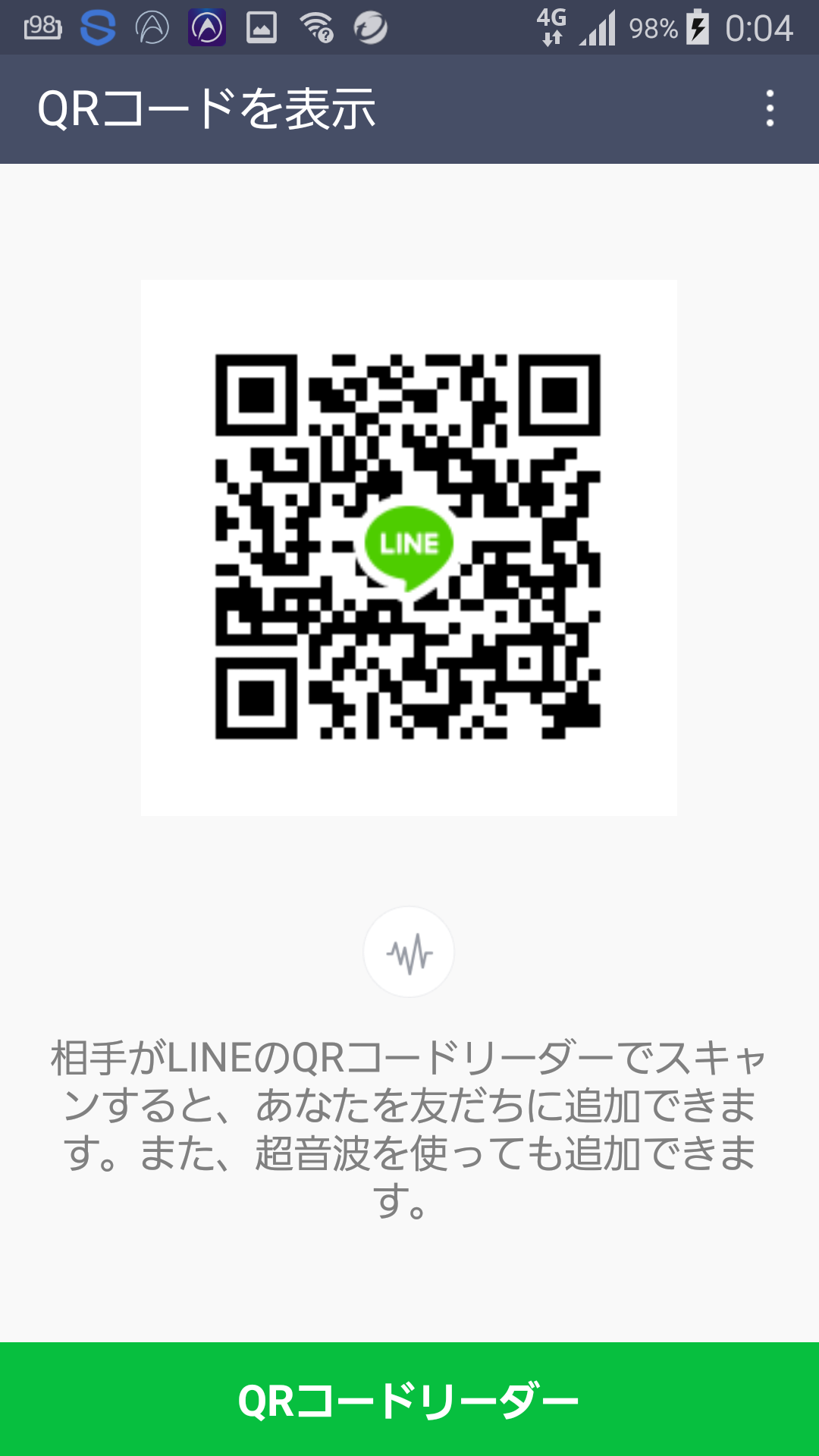The height and width of the screenshot is (1456, 819).
Task: Open the QRコードリーダー button
Action: point(409,1399)
